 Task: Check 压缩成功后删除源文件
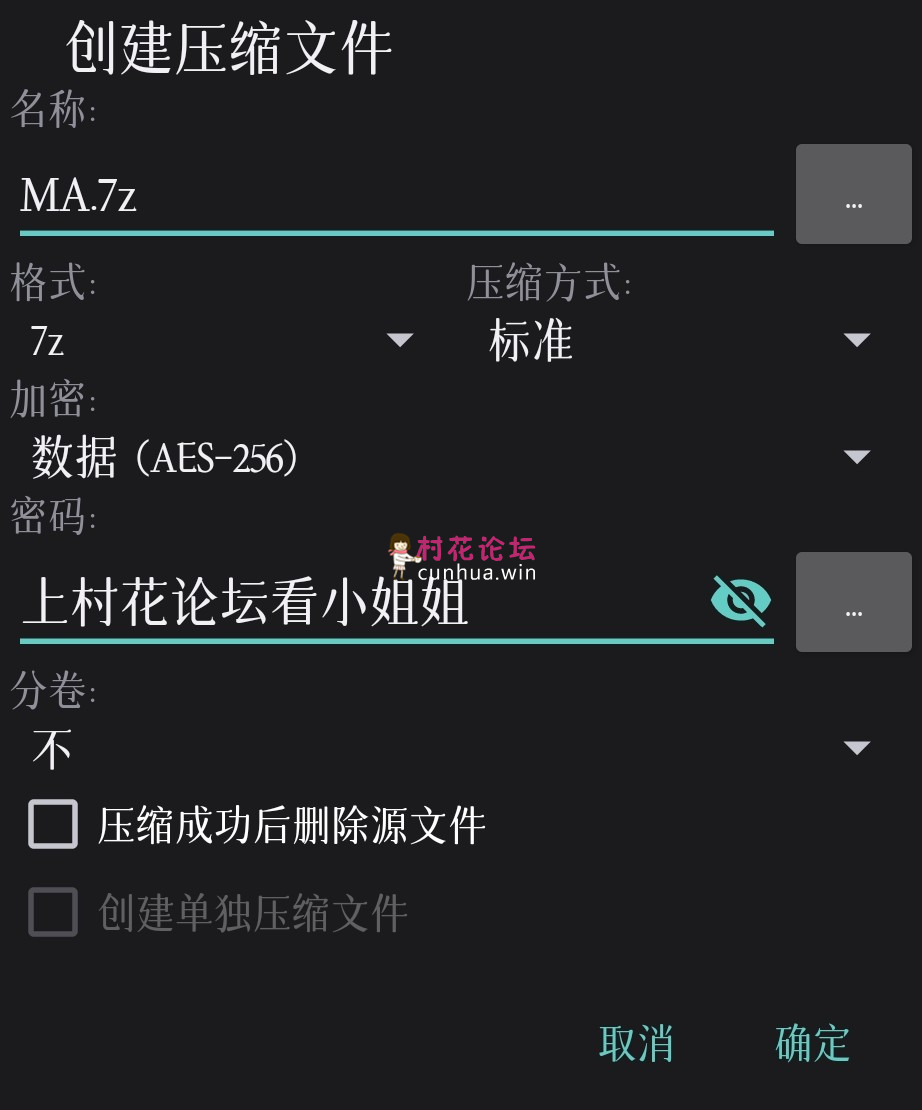[x=53, y=825]
